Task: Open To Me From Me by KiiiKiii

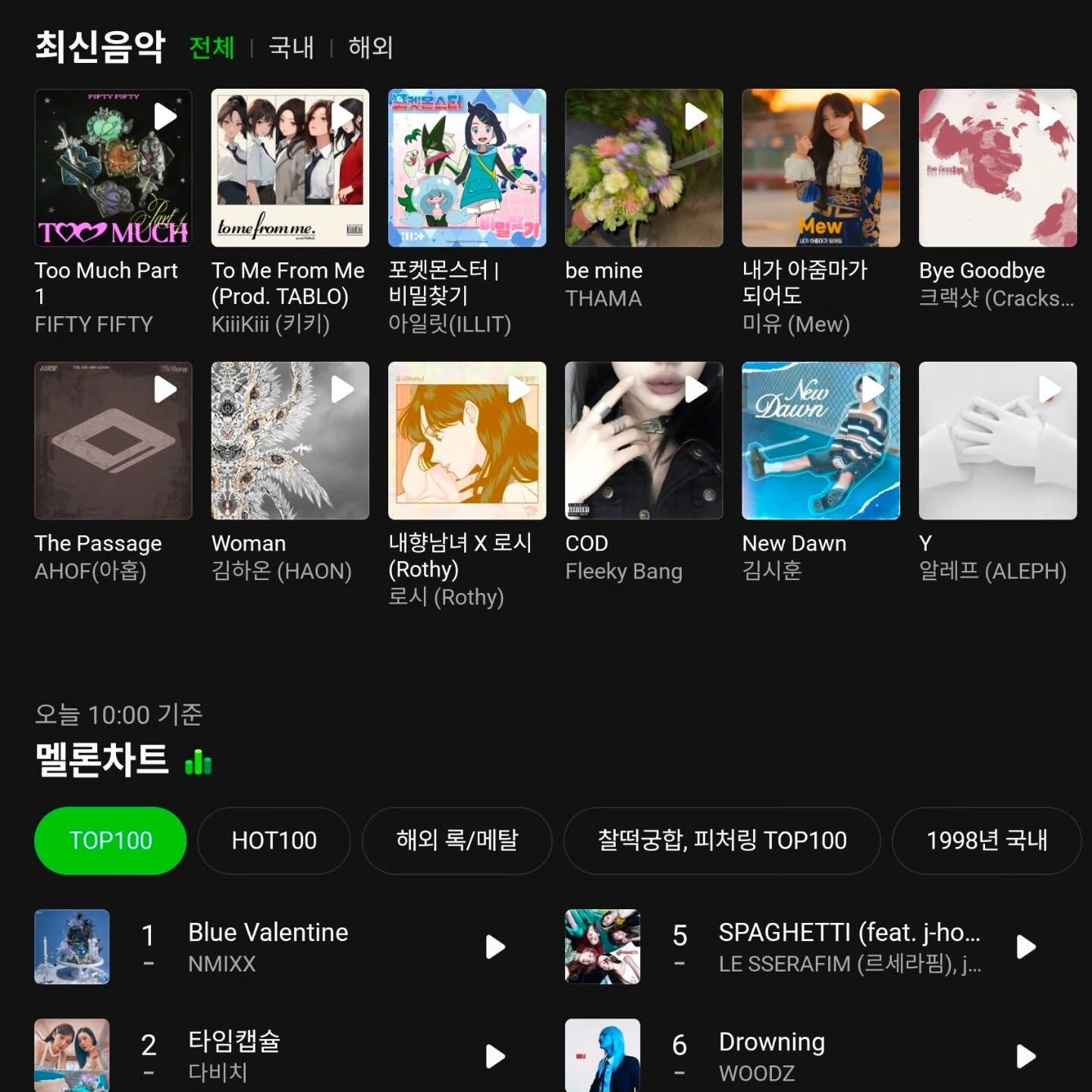Action: (290, 168)
